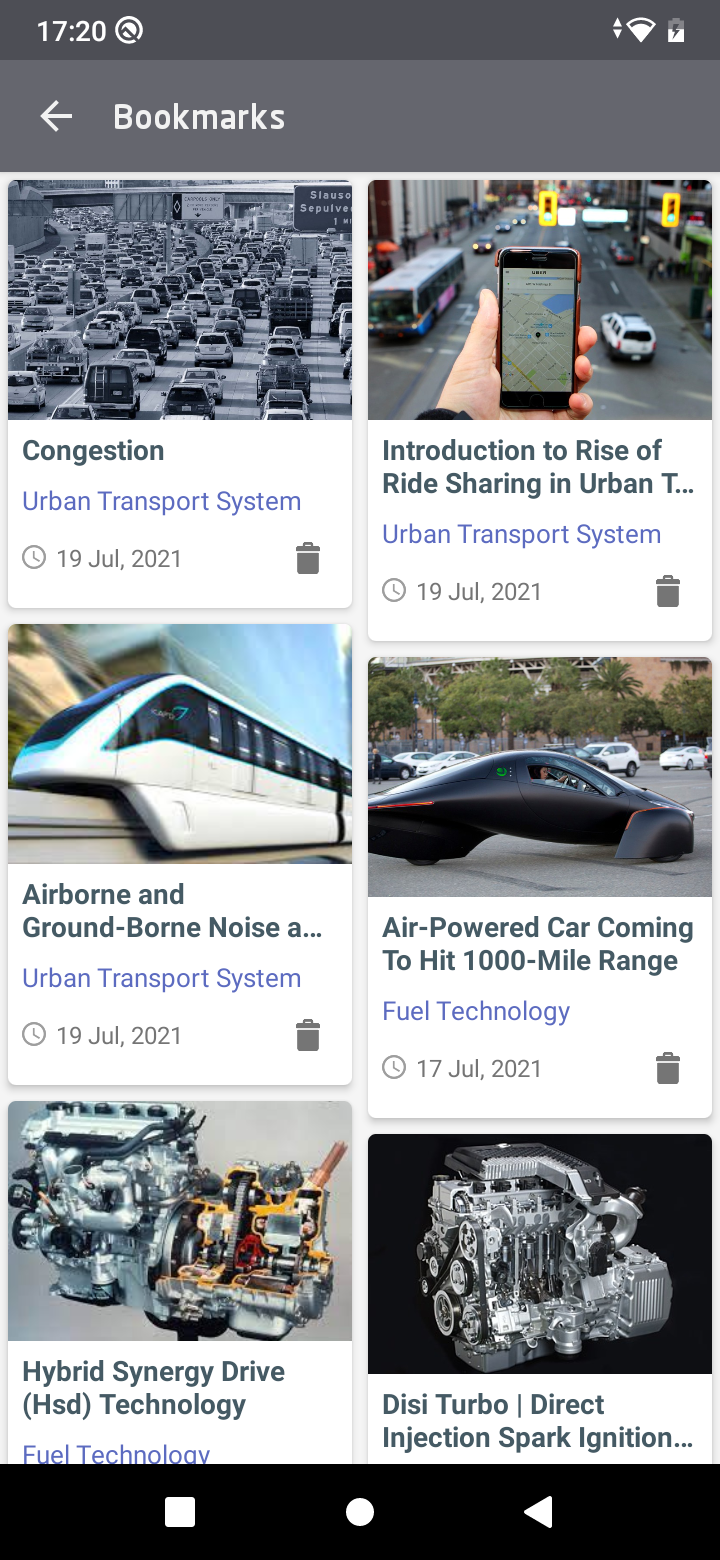View the traffic congestion thumbnail image
The image size is (720, 1560).
pos(180,299)
